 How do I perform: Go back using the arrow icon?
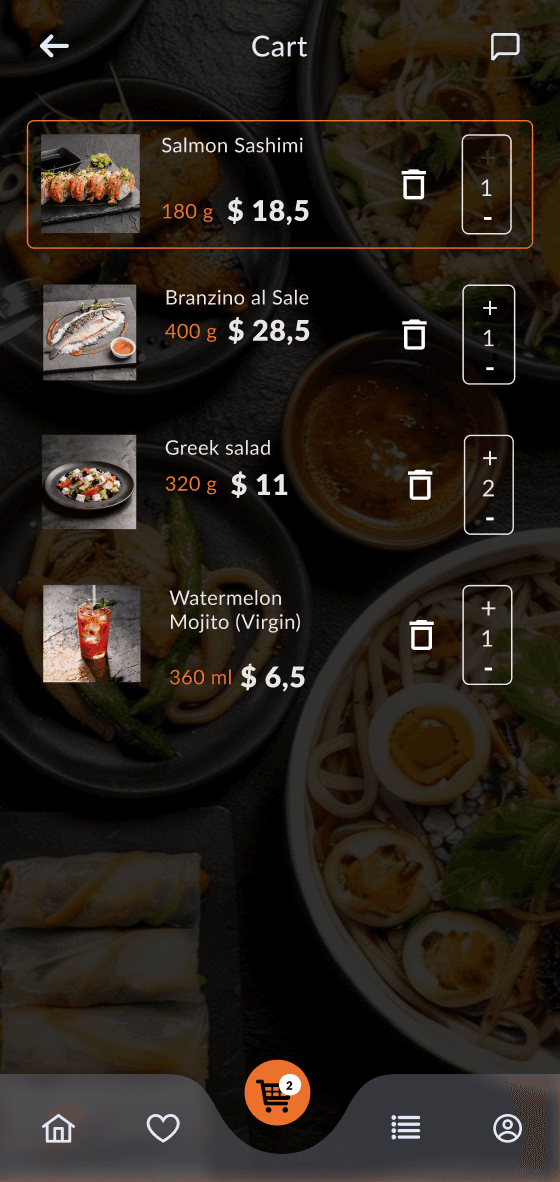coord(54,47)
